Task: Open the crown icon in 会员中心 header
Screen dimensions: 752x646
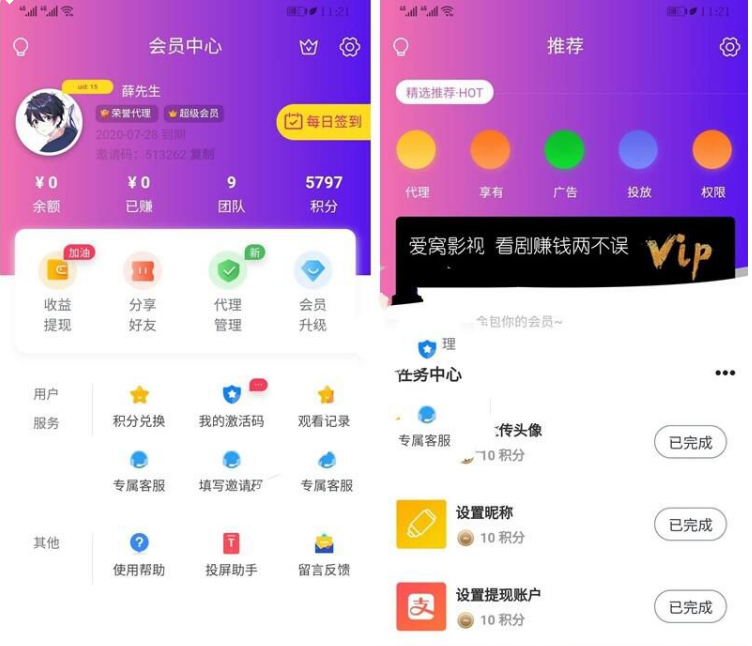Action: 309,47
